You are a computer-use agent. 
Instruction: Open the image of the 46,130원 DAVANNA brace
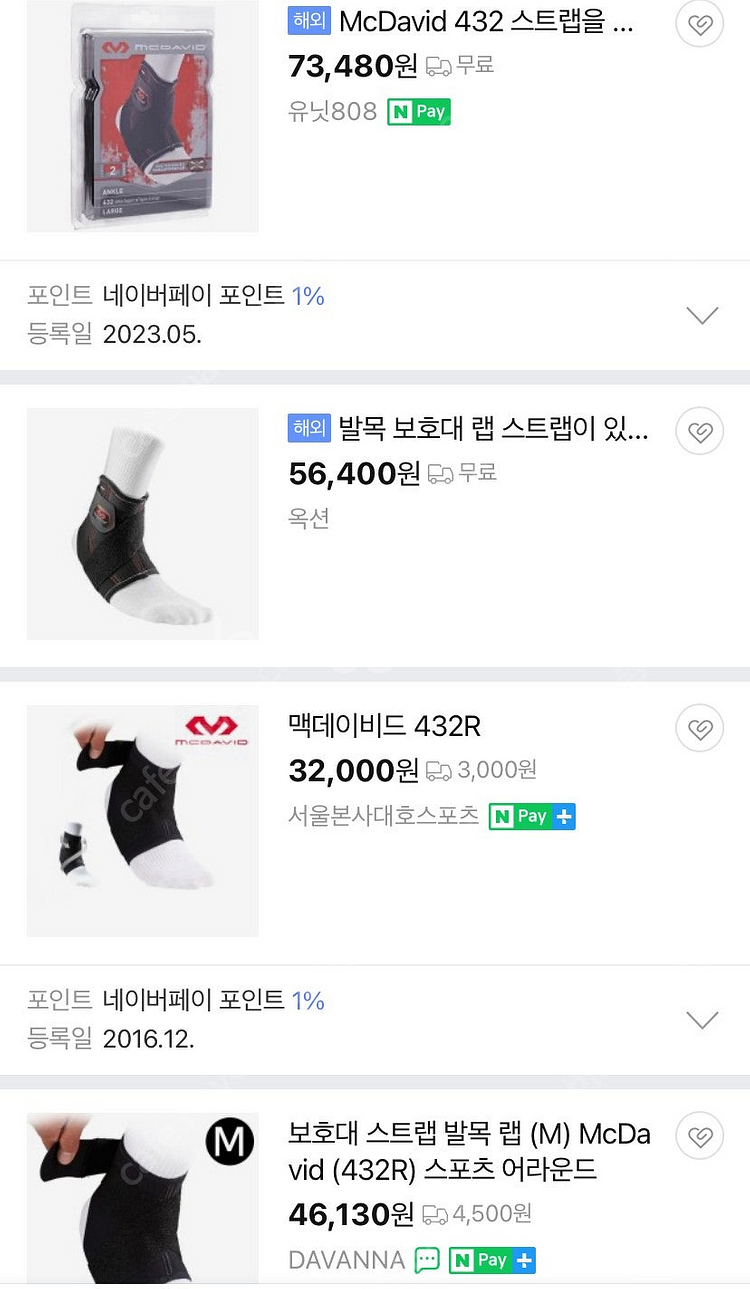[x=142, y=1198]
